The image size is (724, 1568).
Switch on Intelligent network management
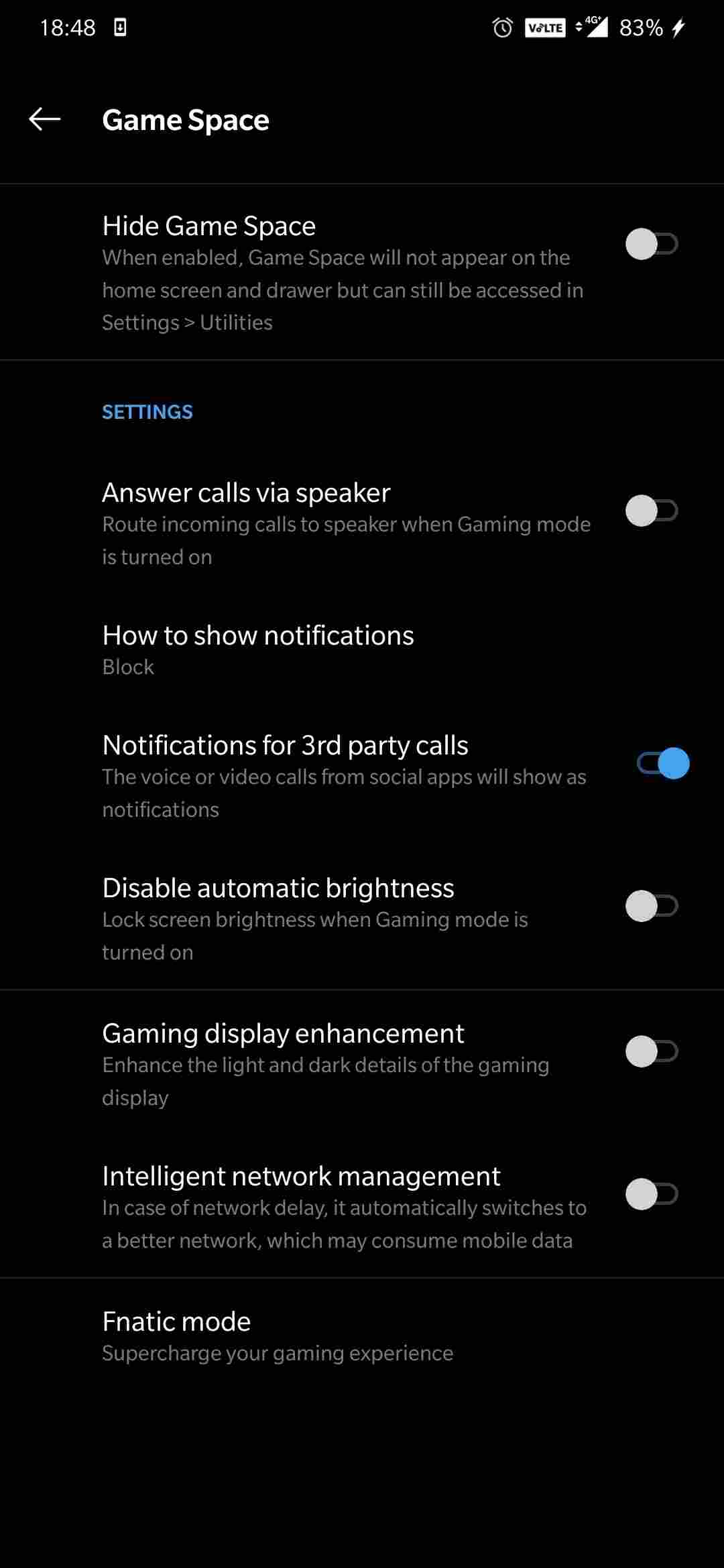652,1194
